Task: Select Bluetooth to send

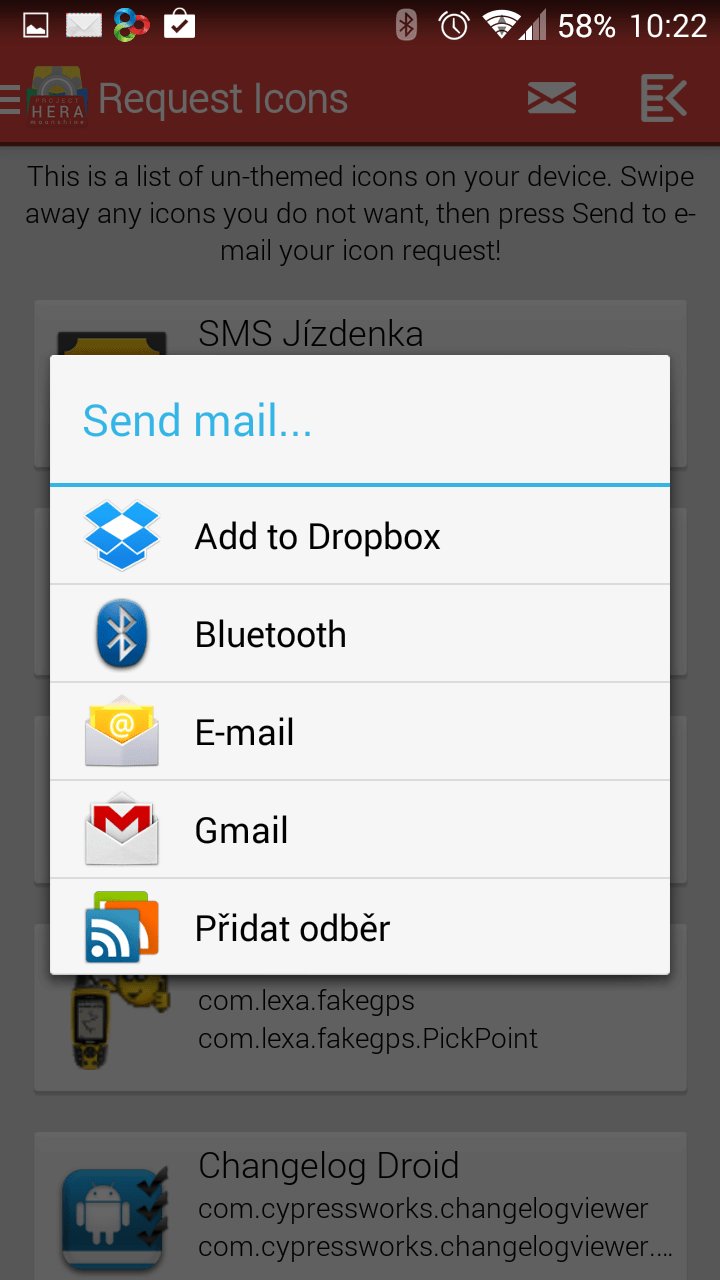Action: [x=360, y=634]
